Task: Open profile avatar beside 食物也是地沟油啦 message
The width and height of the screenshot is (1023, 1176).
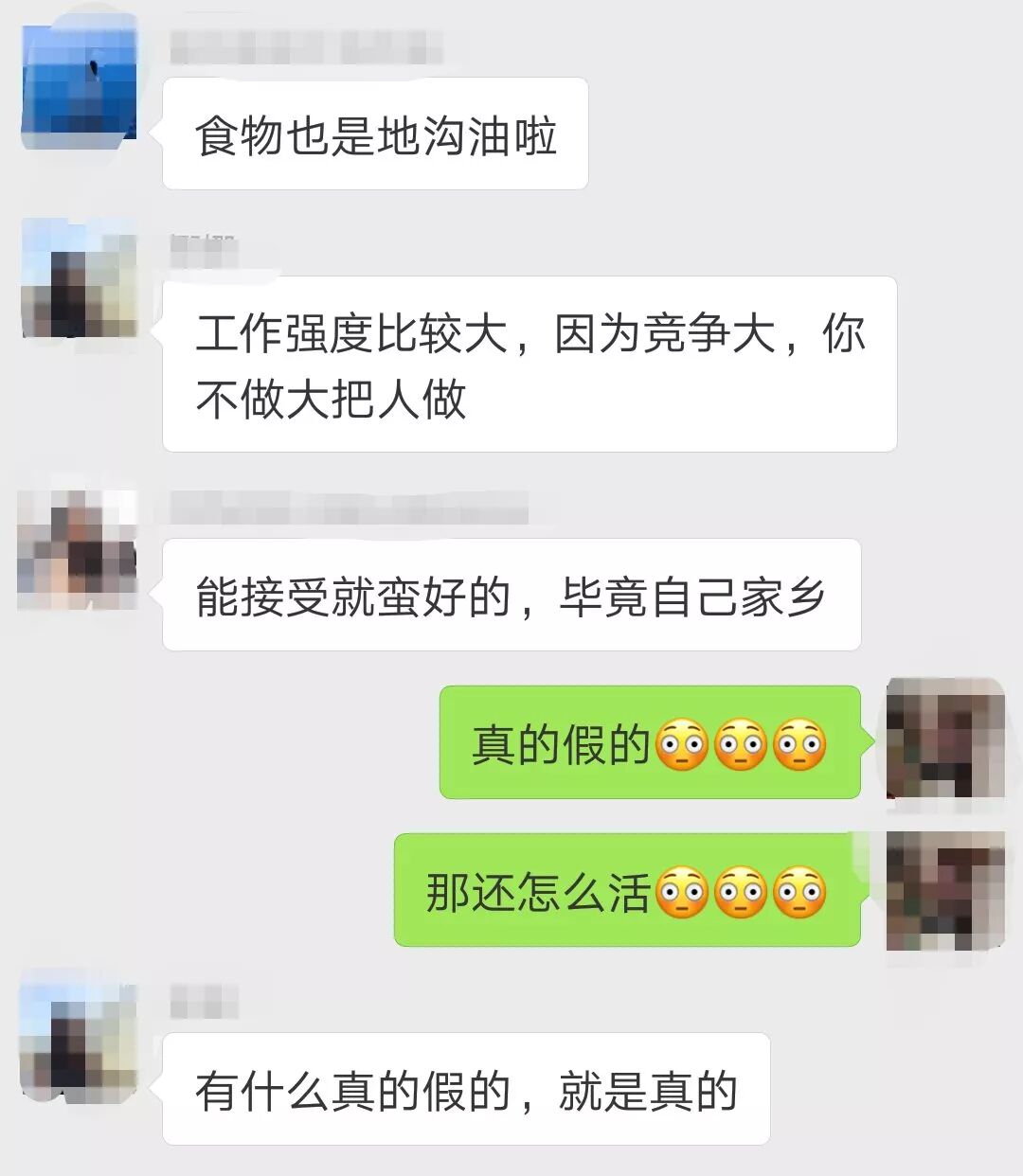Action: pyautogui.click(x=80, y=87)
